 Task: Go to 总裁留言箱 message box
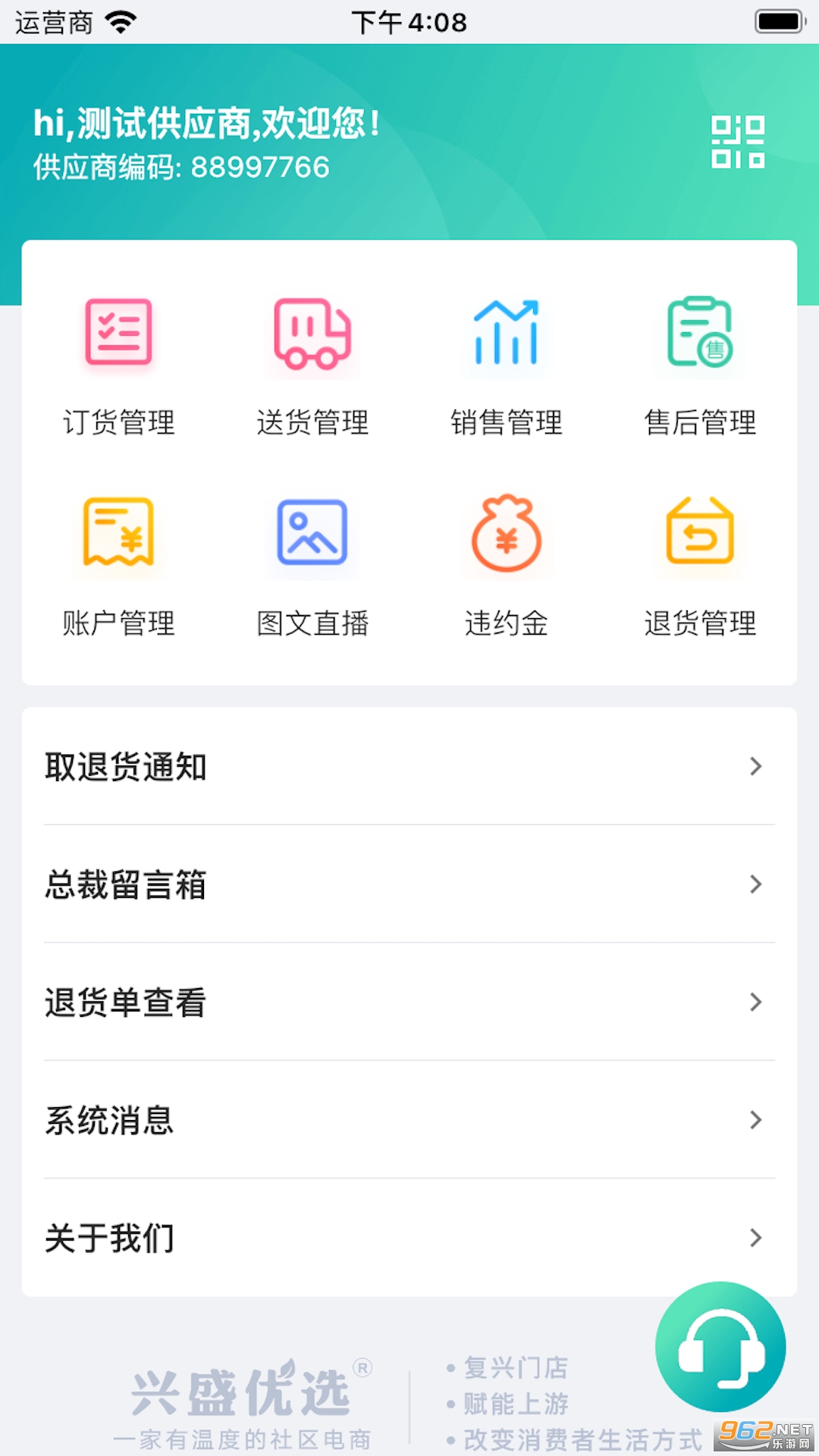coord(409,884)
